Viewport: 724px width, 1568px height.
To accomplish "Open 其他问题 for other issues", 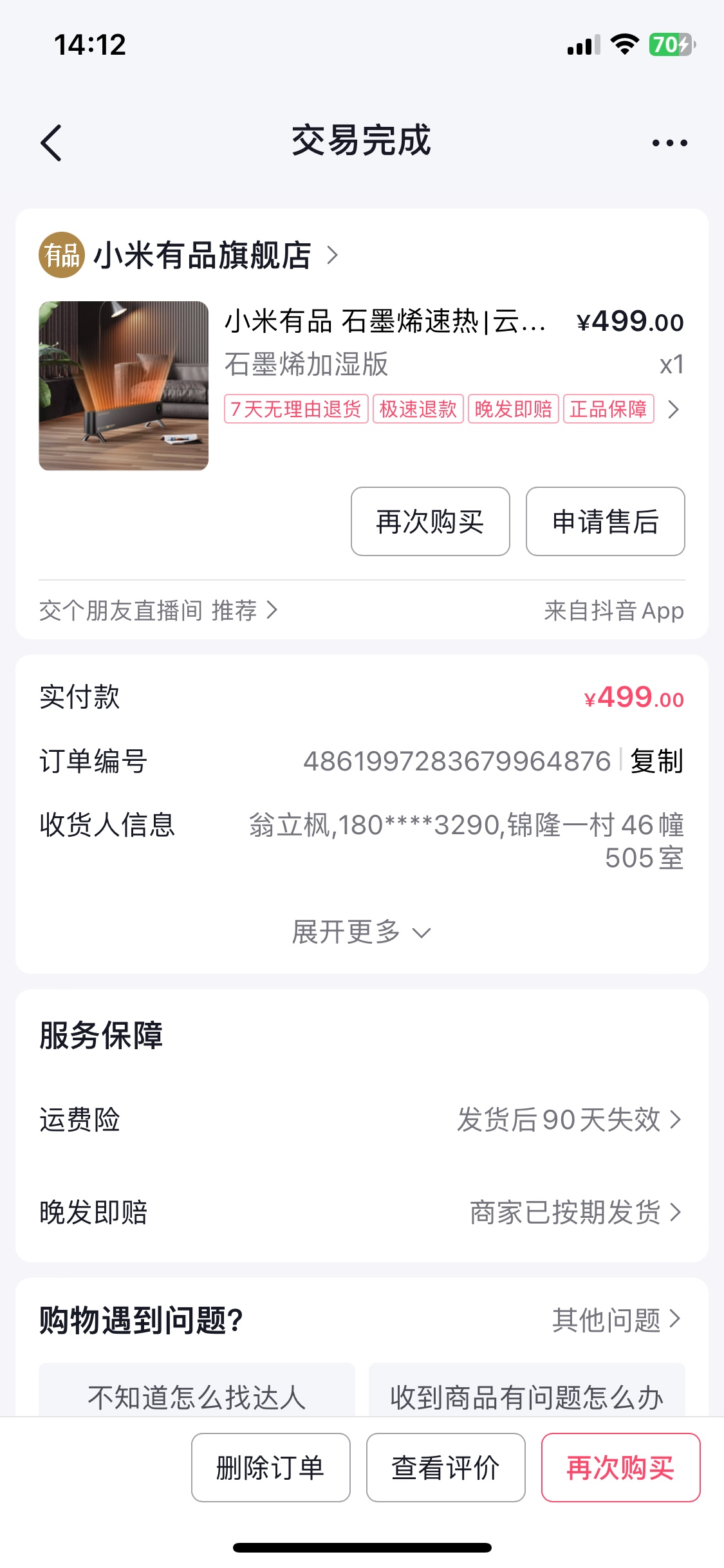I will click(615, 1320).
